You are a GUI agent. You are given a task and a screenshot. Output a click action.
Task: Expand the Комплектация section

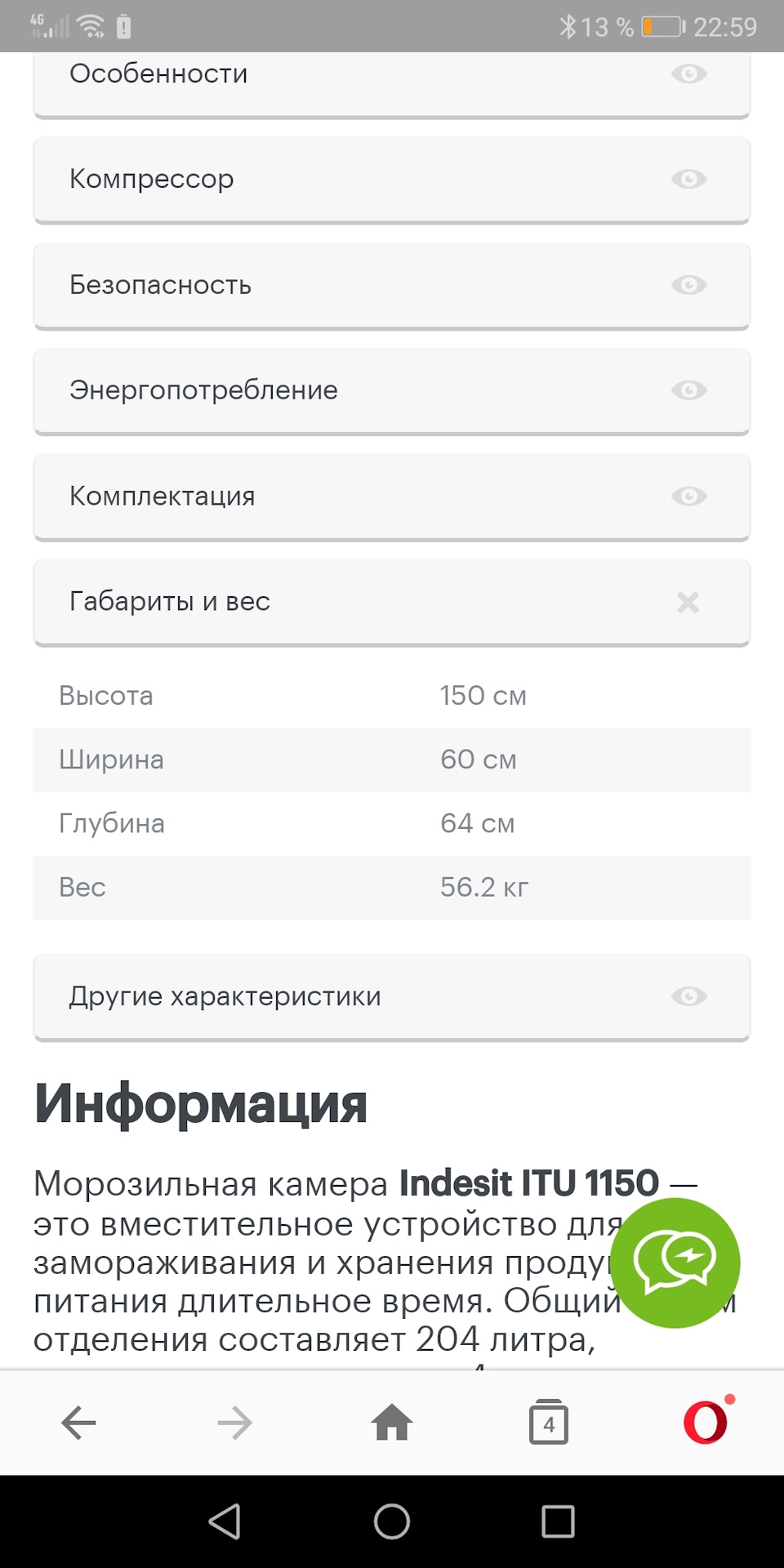[x=391, y=497]
